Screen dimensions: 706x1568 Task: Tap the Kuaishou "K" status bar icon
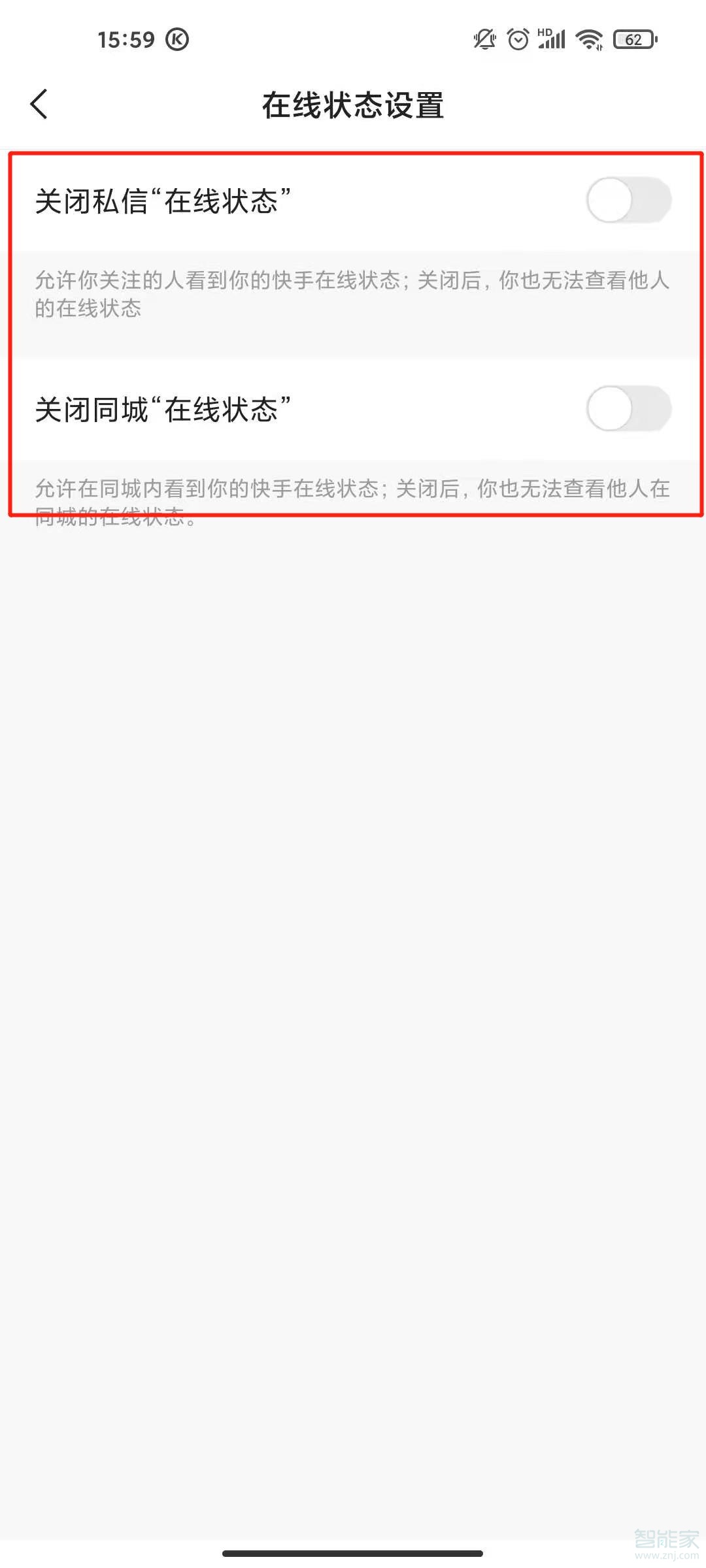pos(176,39)
